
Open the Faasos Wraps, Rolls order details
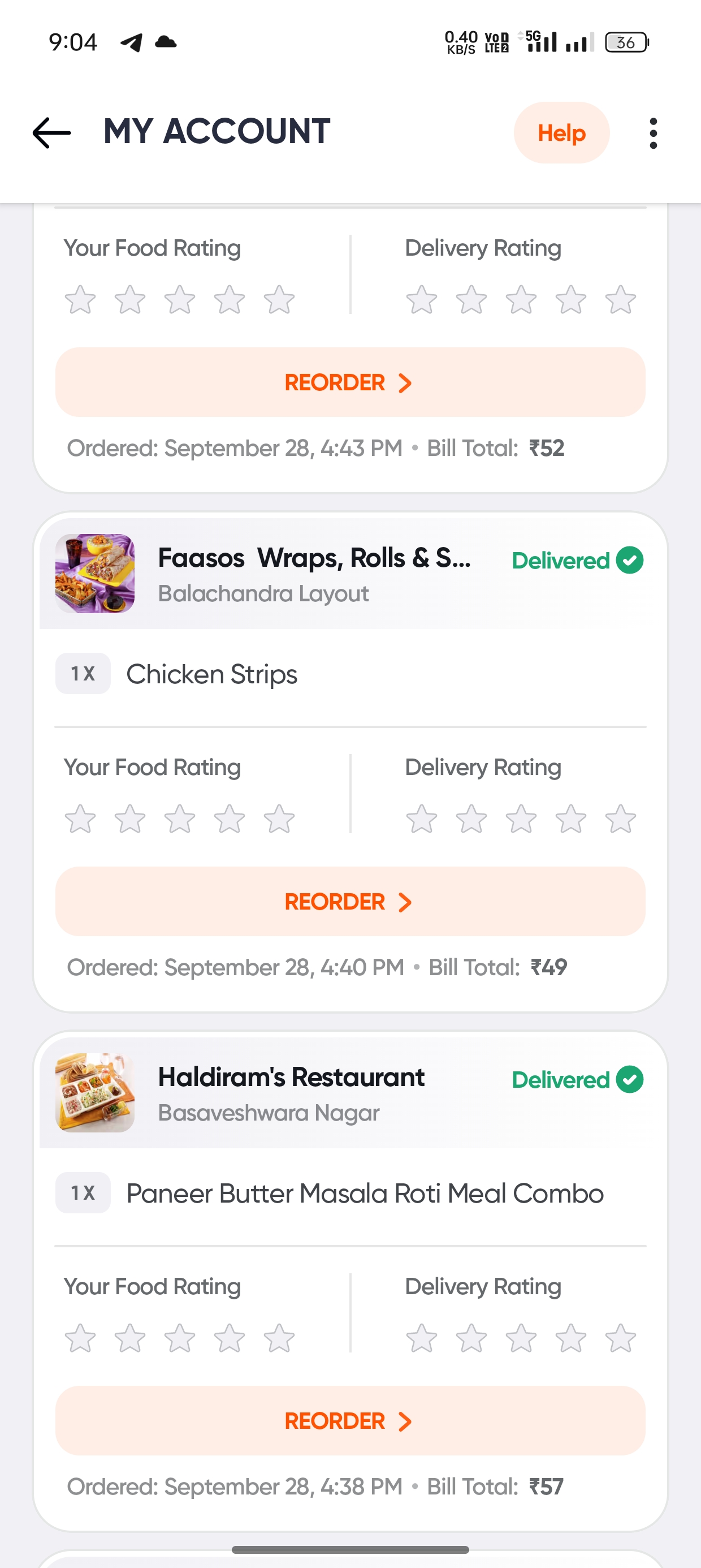[314, 573]
